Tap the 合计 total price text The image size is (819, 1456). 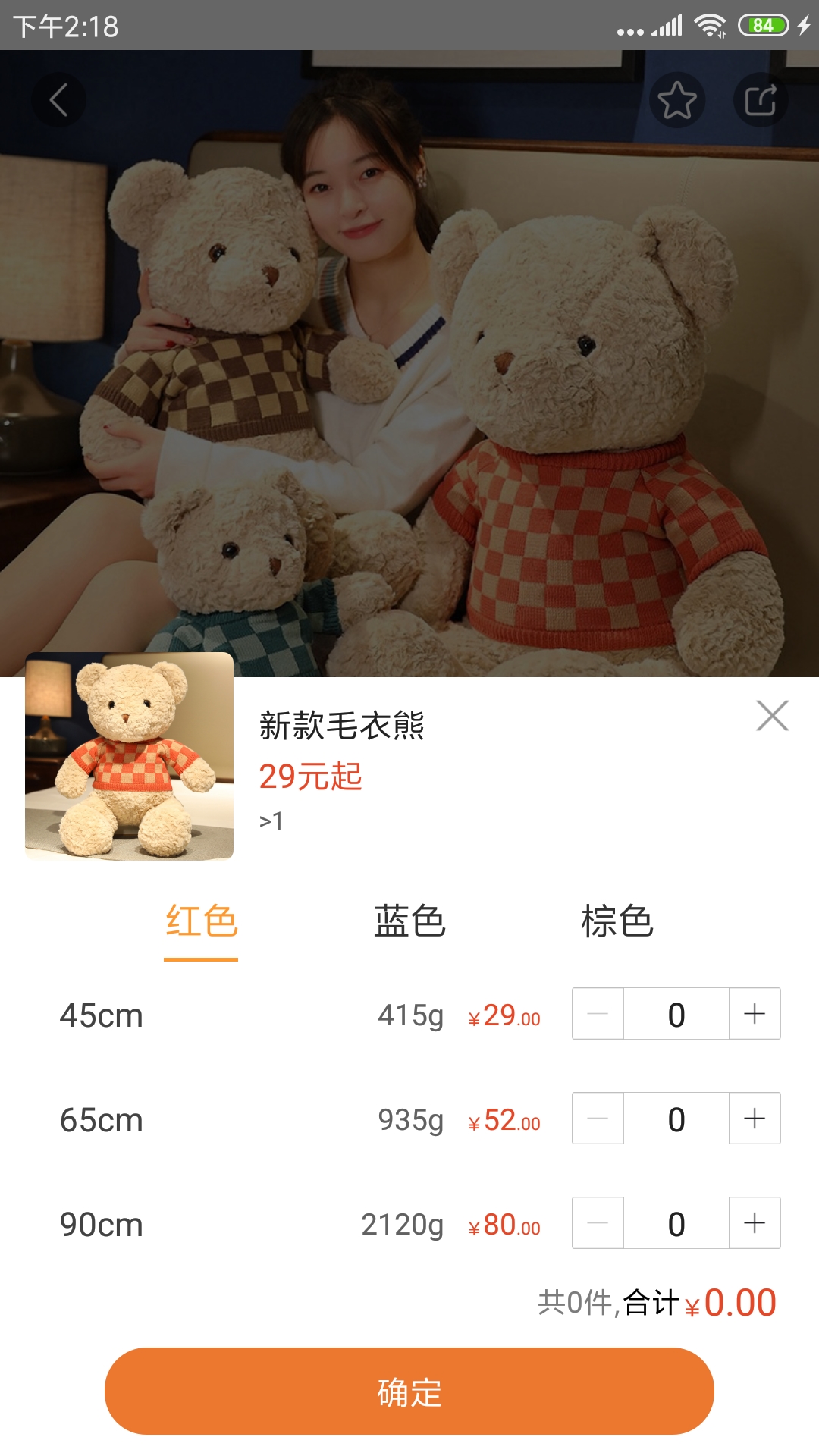(x=654, y=1301)
